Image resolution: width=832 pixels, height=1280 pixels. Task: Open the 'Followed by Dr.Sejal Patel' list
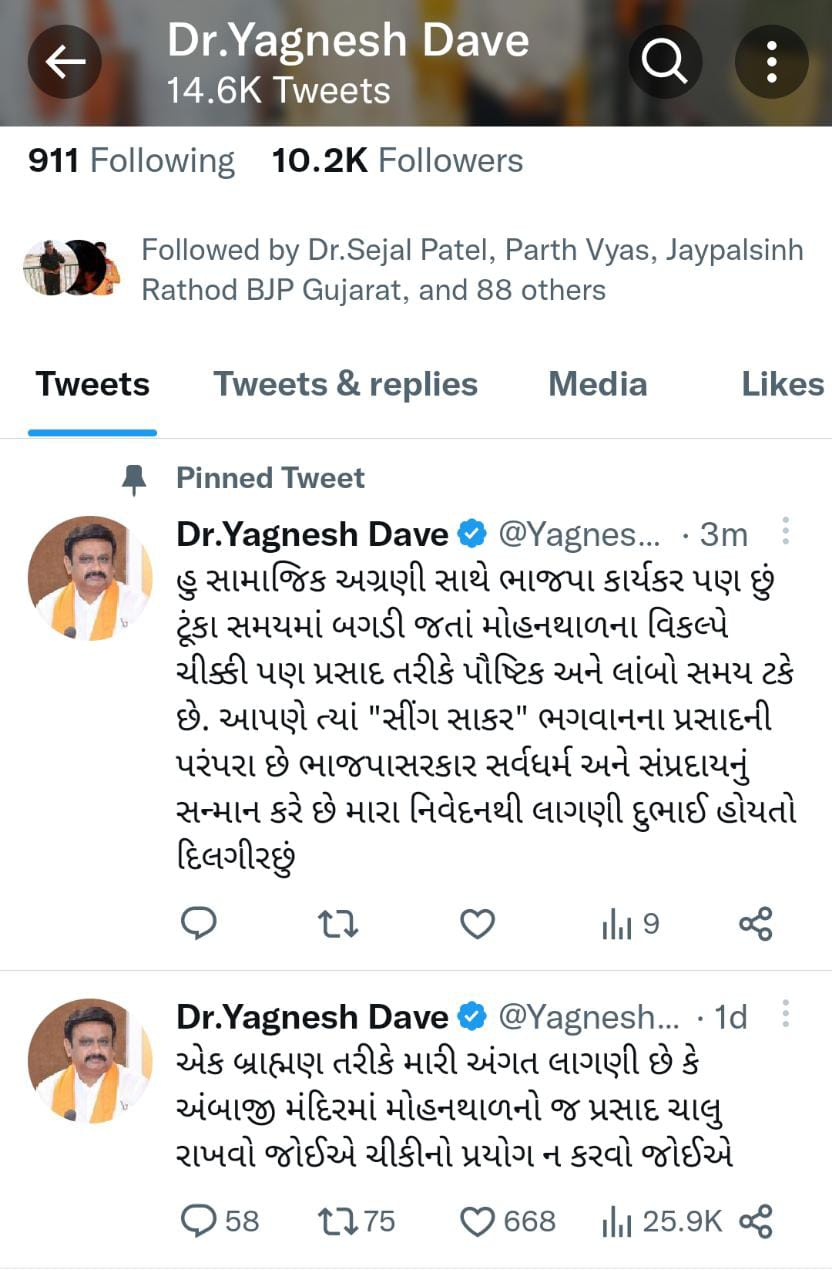pos(472,269)
